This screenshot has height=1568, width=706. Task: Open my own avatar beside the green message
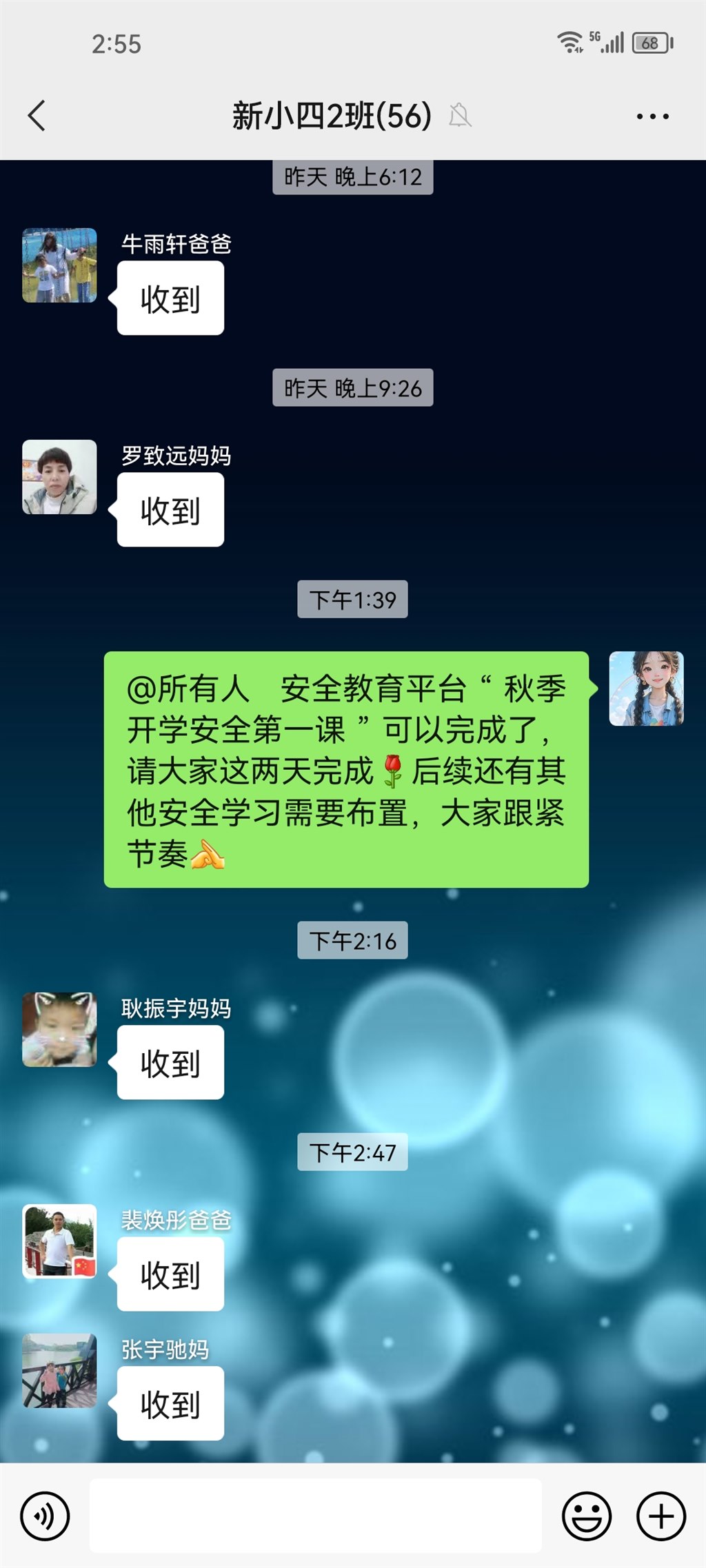point(646,689)
